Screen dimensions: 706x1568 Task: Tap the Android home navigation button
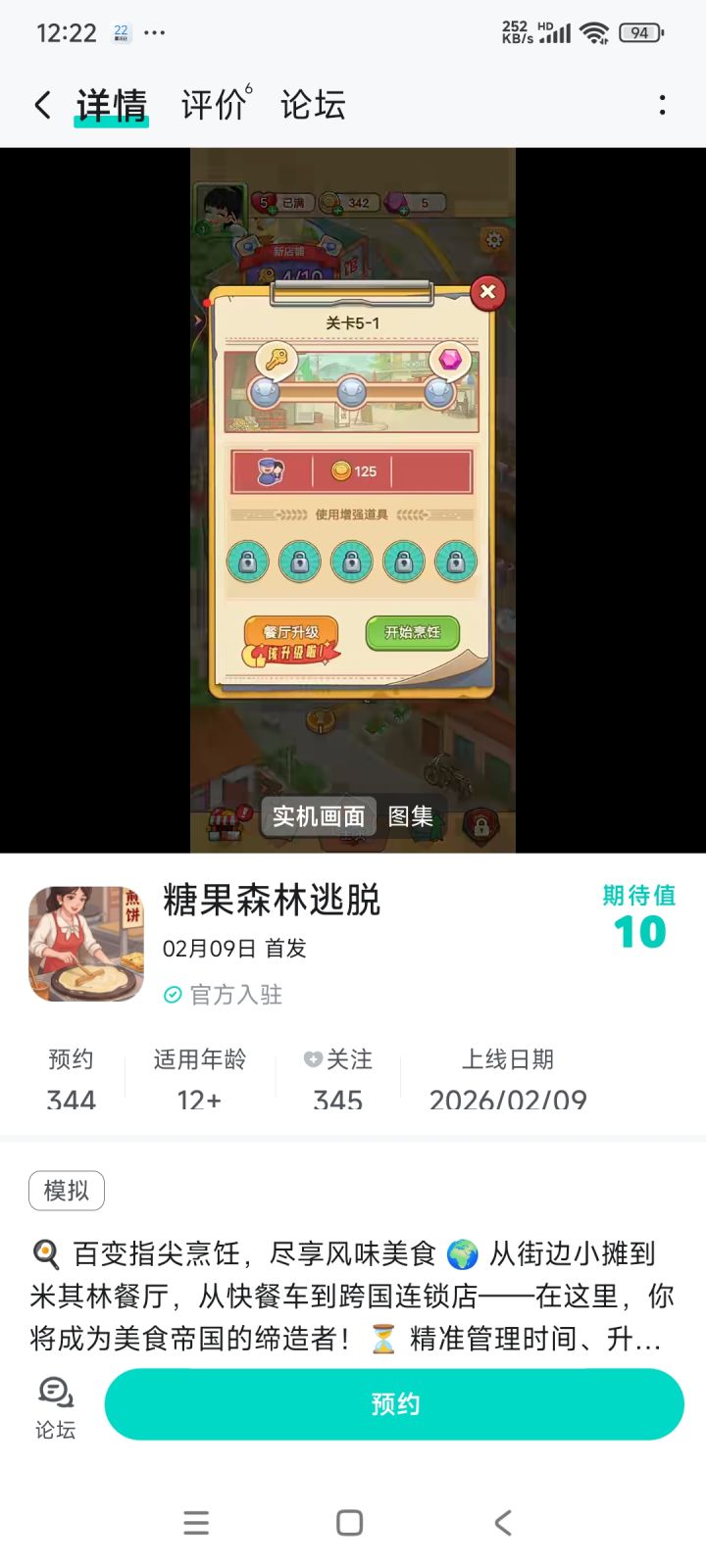click(x=349, y=1523)
